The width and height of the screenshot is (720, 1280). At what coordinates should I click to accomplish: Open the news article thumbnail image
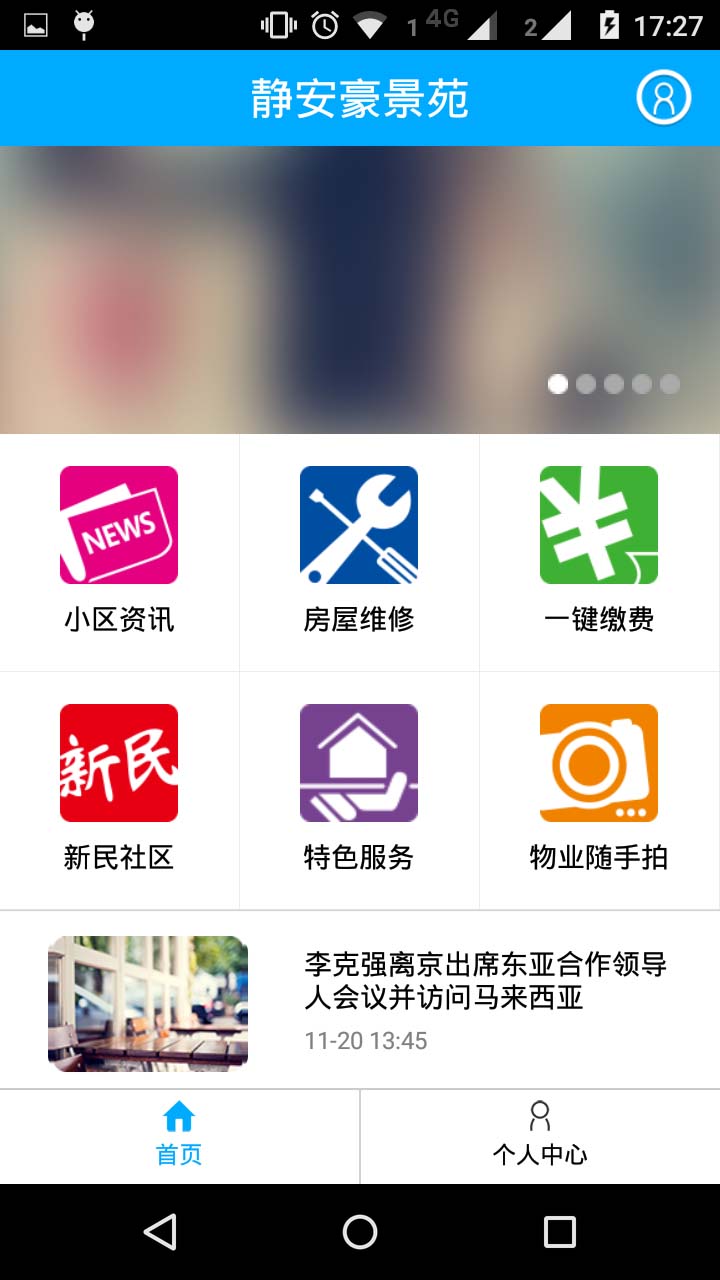pyautogui.click(x=146, y=1003)
